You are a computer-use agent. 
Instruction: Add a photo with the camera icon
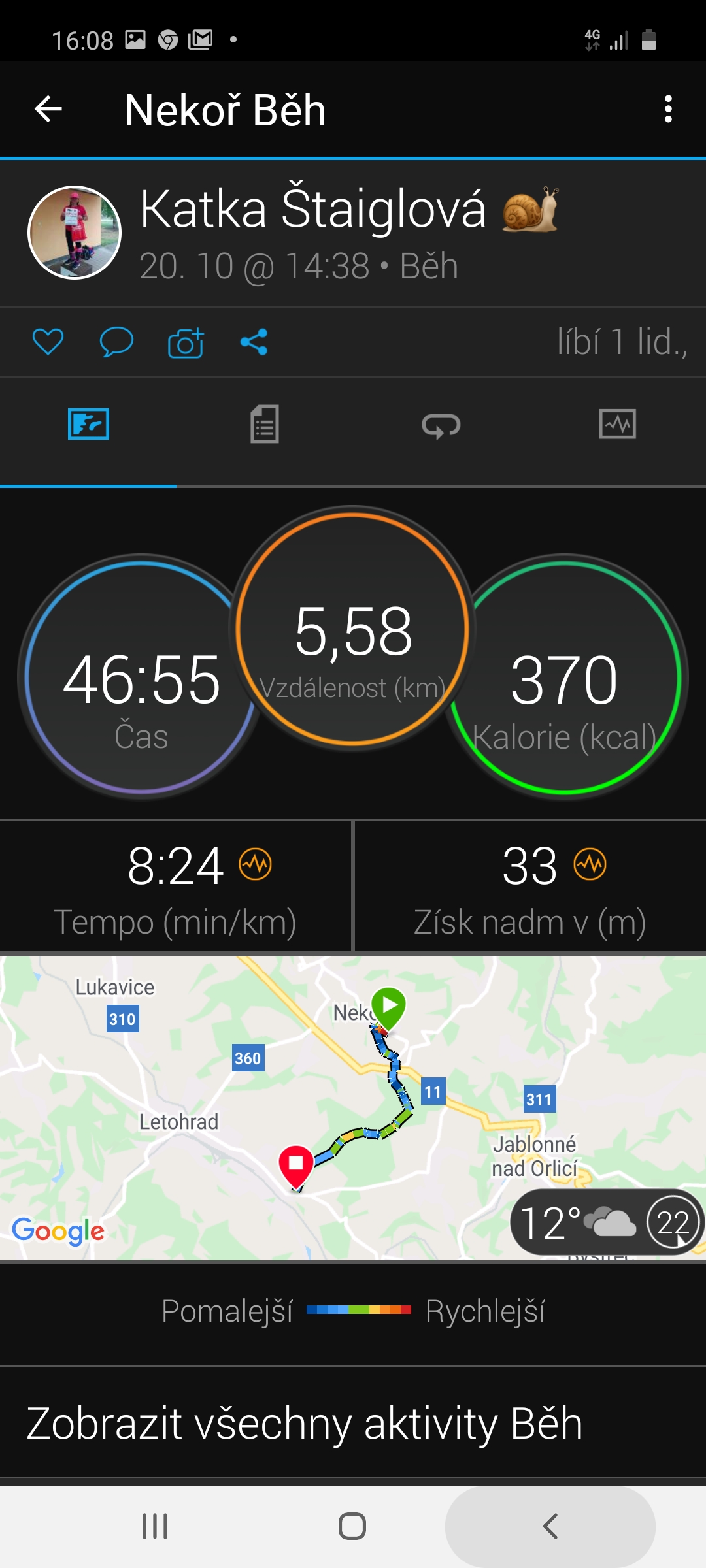point(186,342)
